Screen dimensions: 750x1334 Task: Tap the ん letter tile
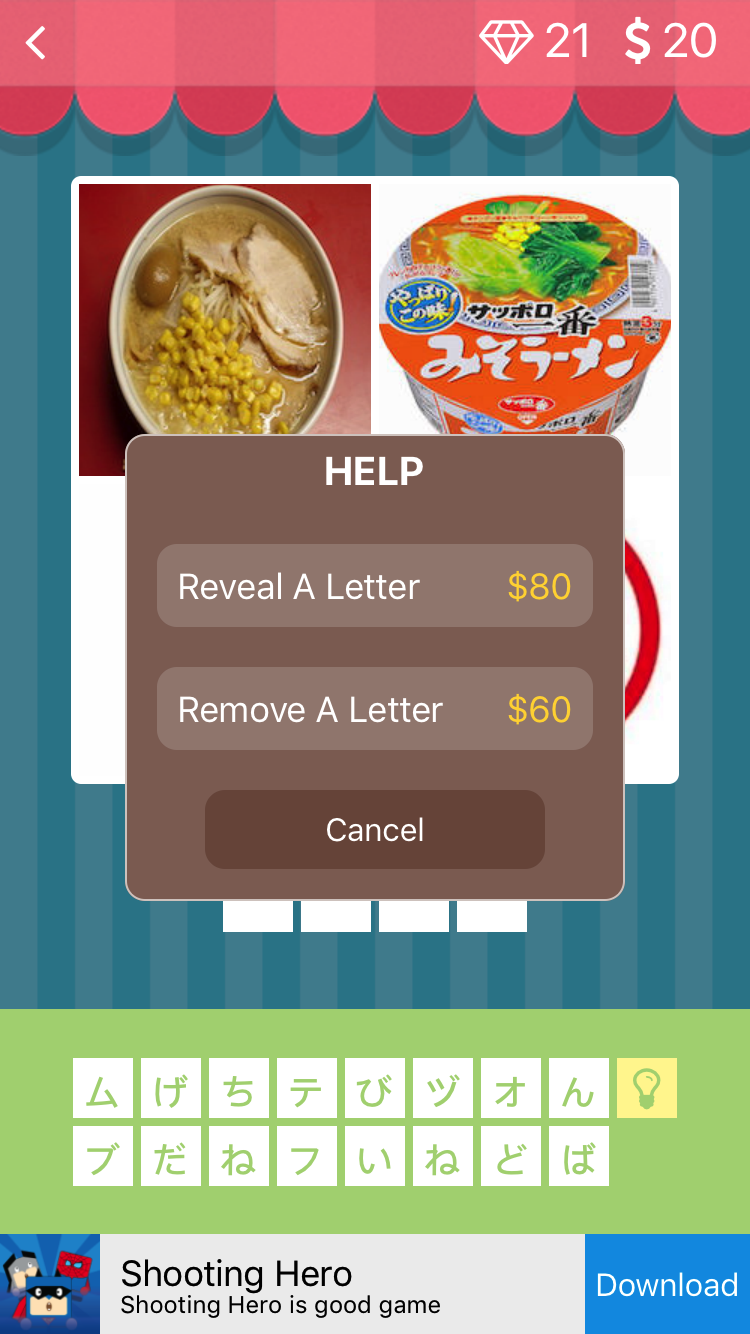(579, 1088)
